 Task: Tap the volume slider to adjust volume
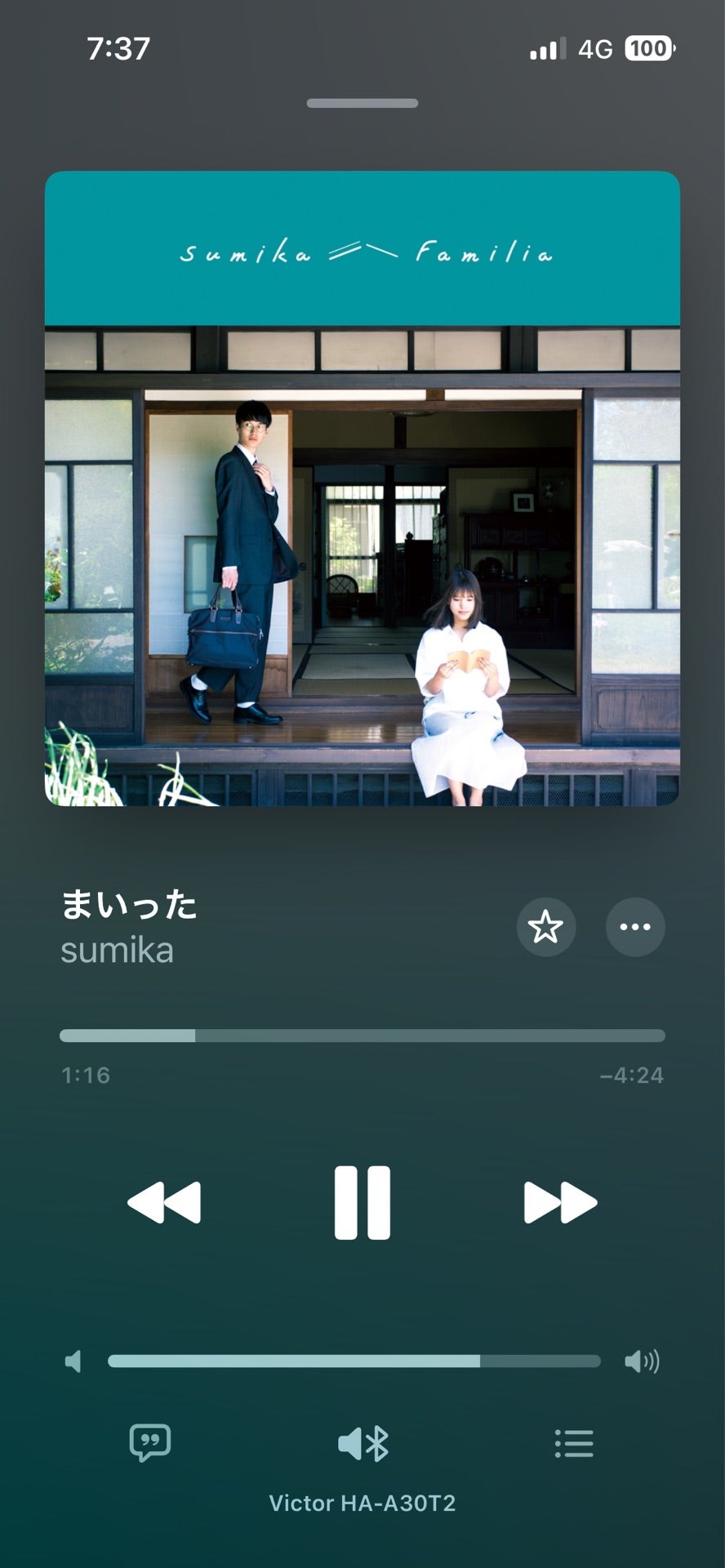point(354,1361)
